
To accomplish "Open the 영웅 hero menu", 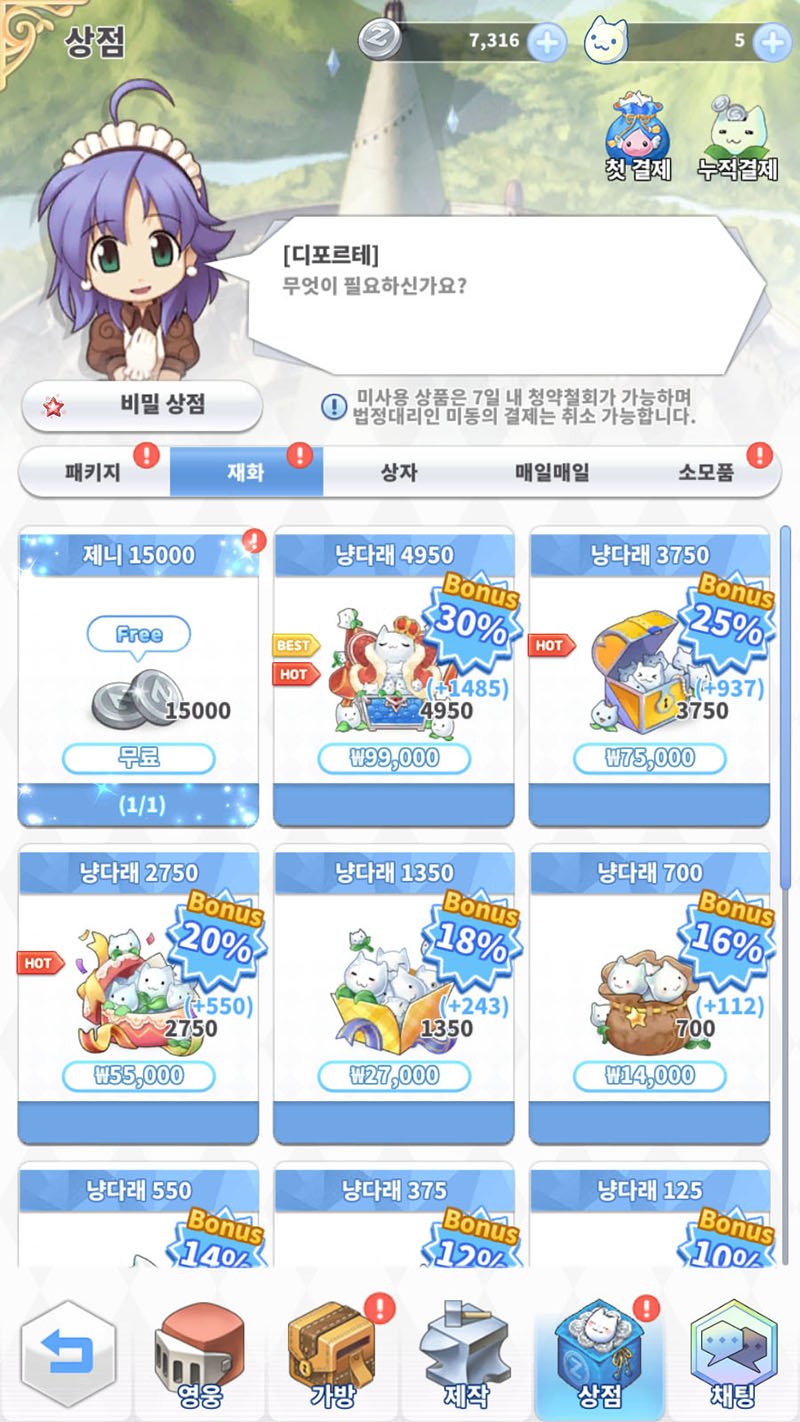I will [200, 1354].
